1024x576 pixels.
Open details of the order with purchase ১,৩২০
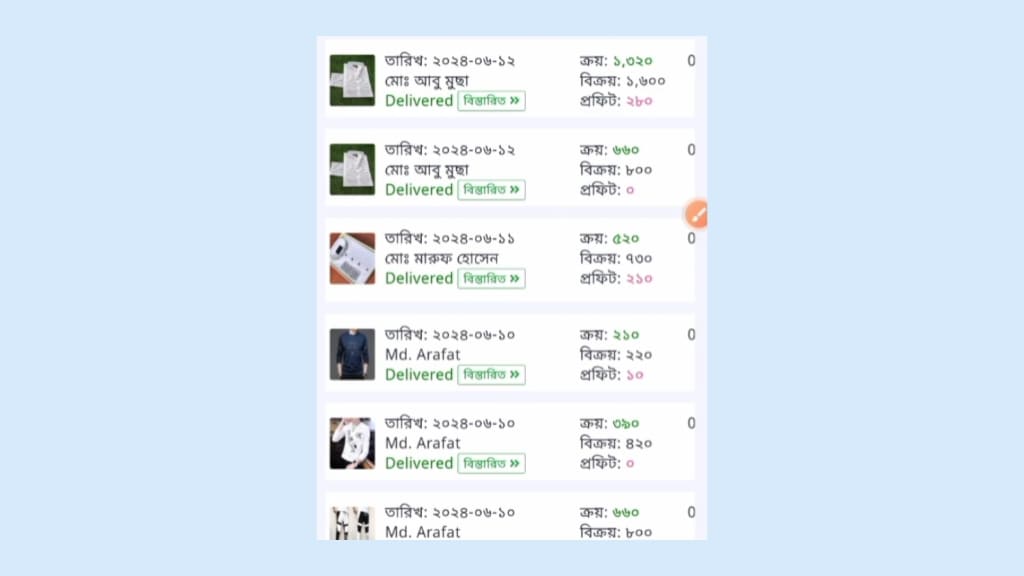tap(491, 101)
